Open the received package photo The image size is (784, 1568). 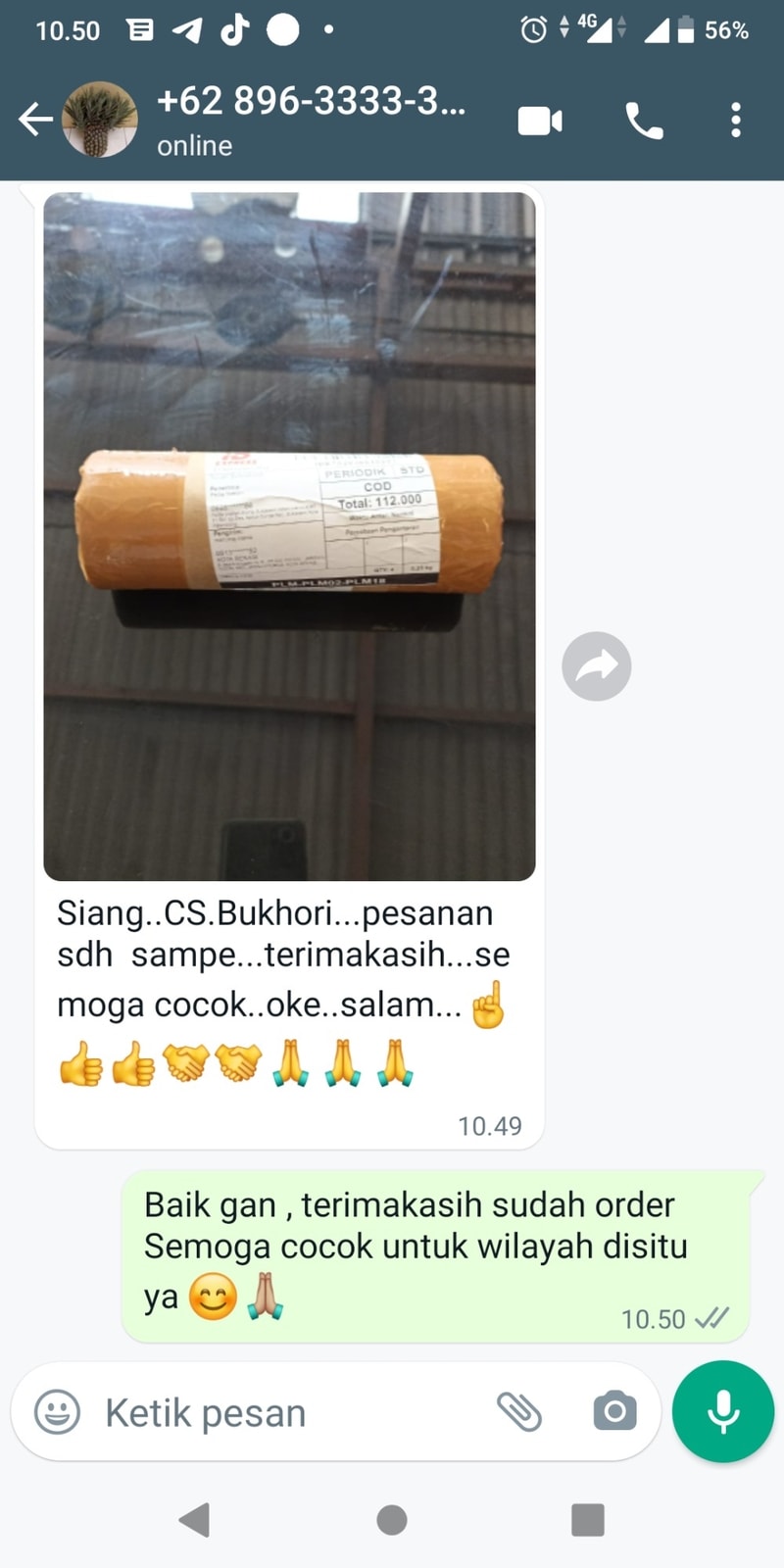289,536
